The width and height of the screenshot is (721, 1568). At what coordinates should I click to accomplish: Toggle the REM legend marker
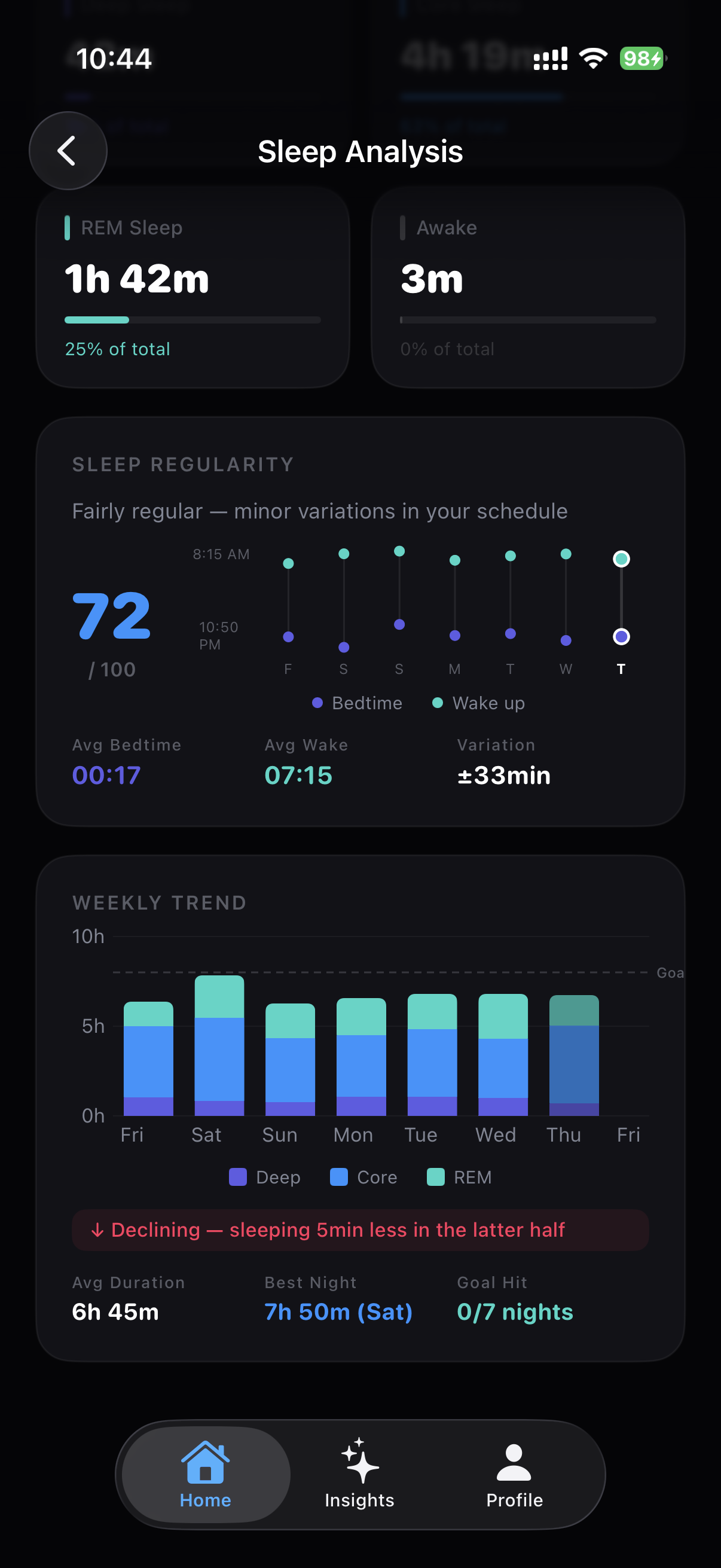[438, 1177]
